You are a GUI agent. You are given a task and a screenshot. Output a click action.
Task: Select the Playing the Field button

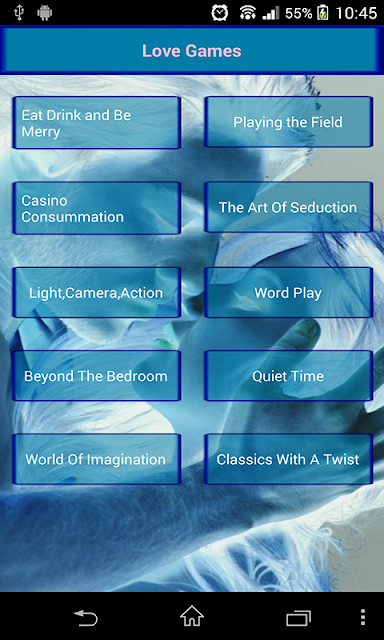point(289,122)
